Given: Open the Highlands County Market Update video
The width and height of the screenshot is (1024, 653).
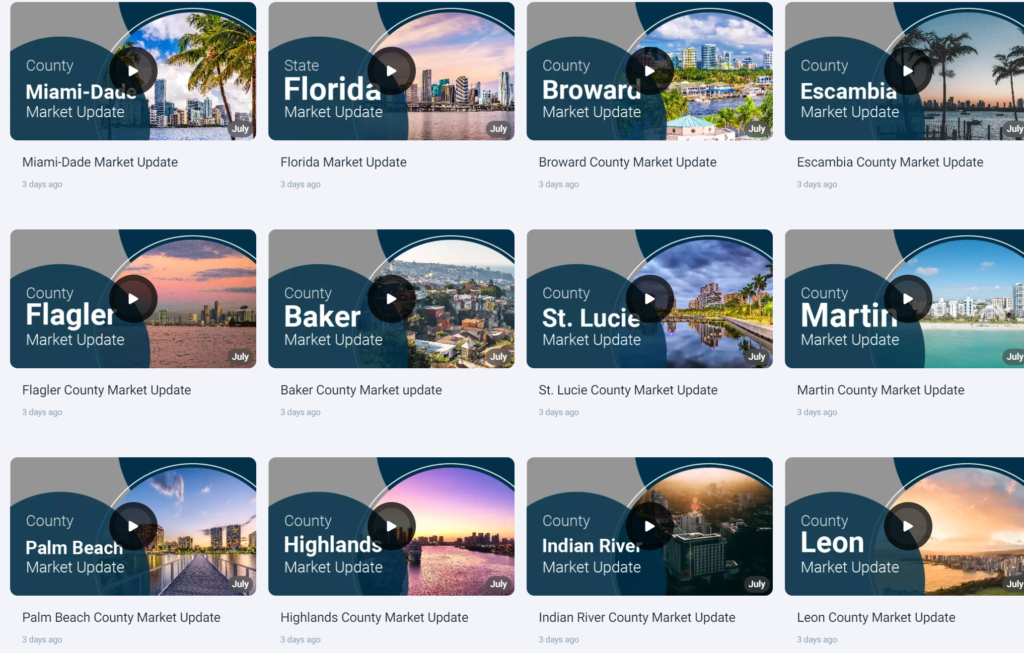Looking at the screenshot, I should point(391,526).
